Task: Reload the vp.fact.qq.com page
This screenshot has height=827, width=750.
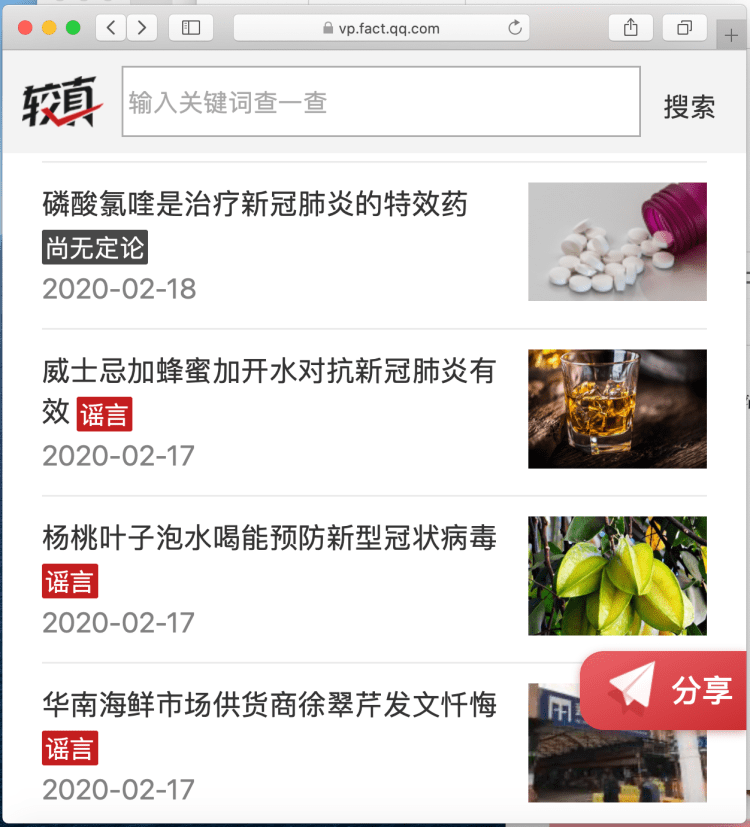Action: pyautogui.click(x=515, y=28)
